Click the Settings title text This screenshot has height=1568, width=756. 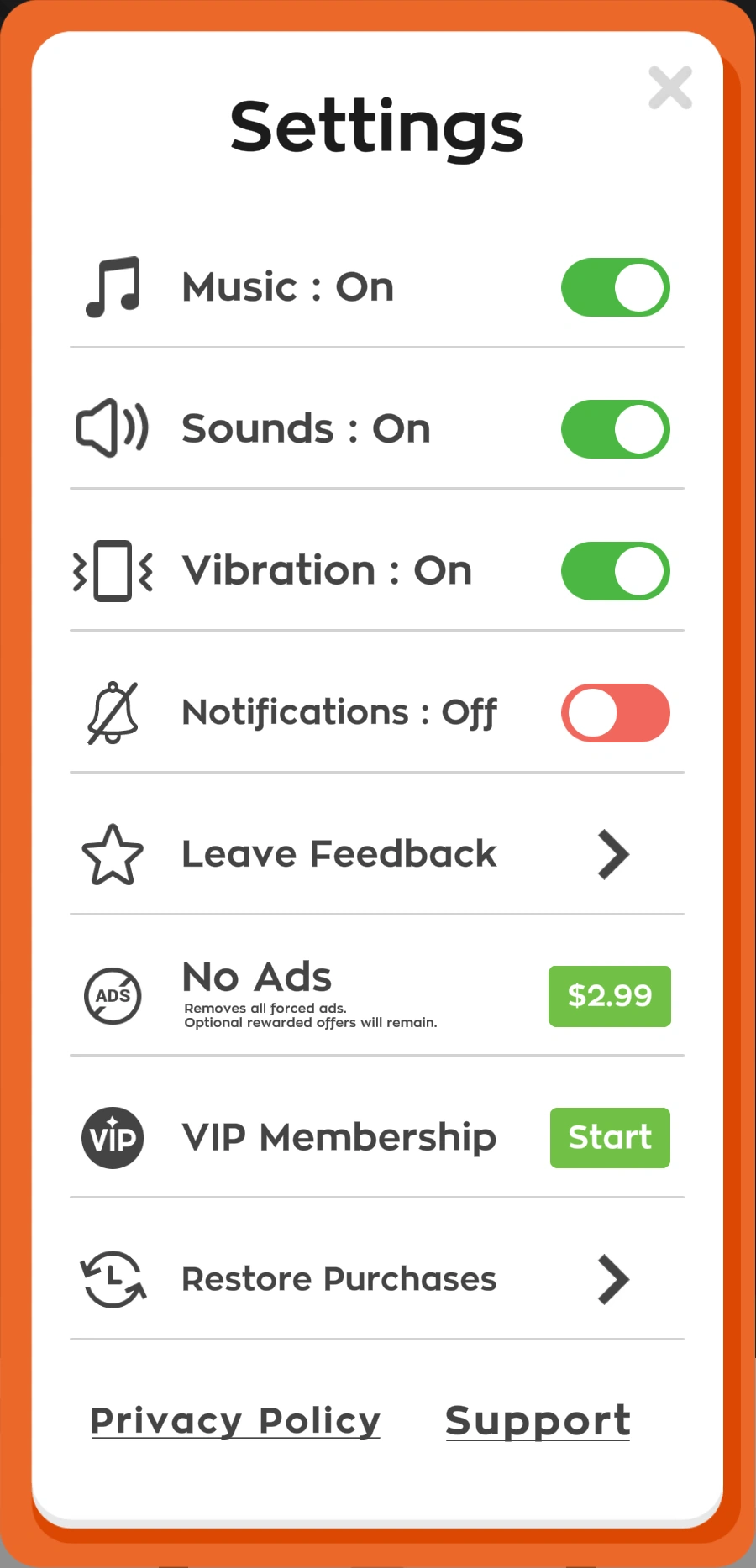pyautogui.click(x=376, y=126)
